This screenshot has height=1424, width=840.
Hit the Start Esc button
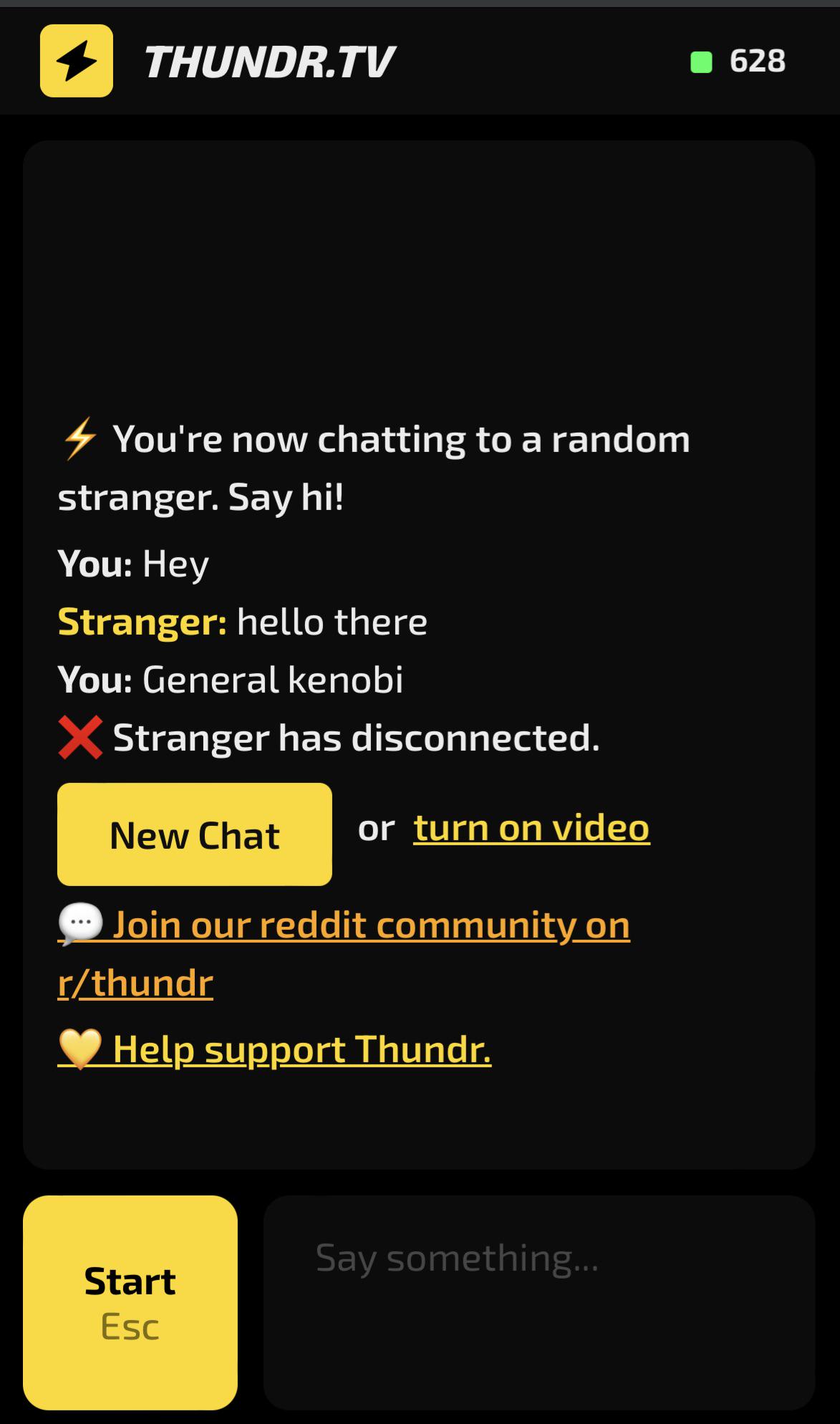(x=130, y=1302)
